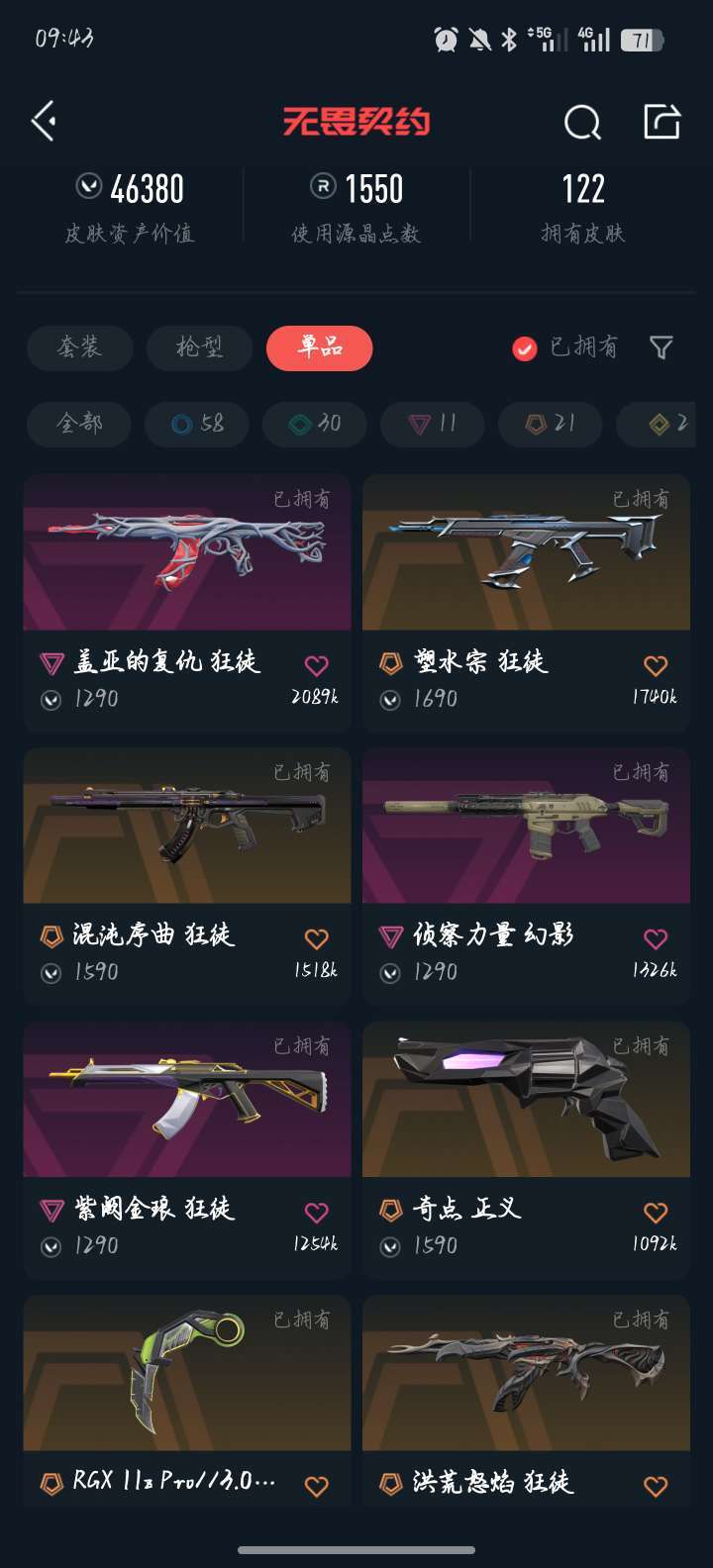
Task: Like the 洪荒怒焰 狂徒 skin
Action: (656, 1486)
